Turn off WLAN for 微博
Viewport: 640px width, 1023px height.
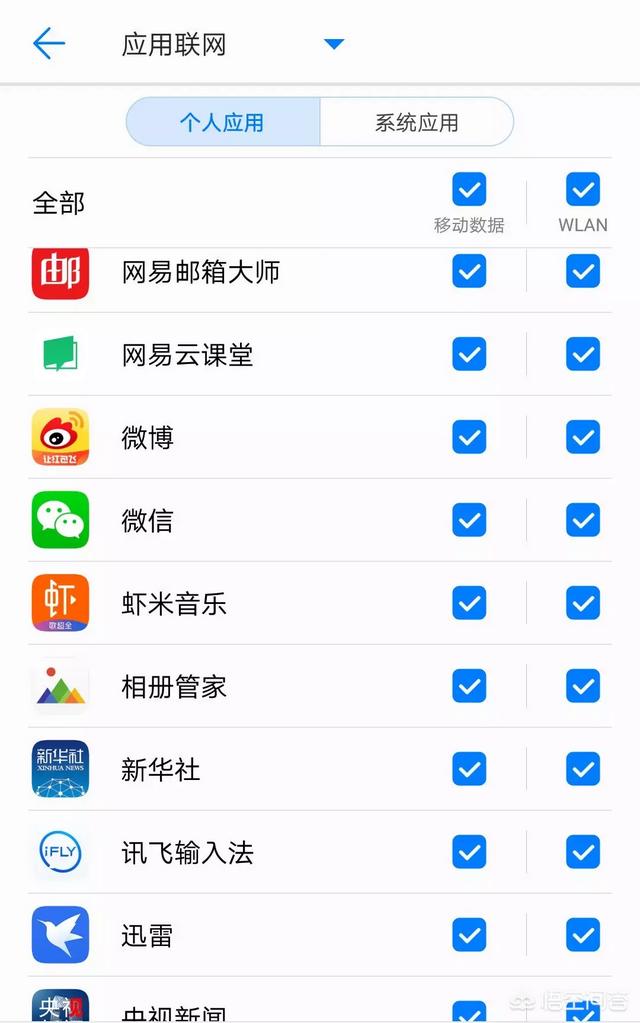point(583,437)
